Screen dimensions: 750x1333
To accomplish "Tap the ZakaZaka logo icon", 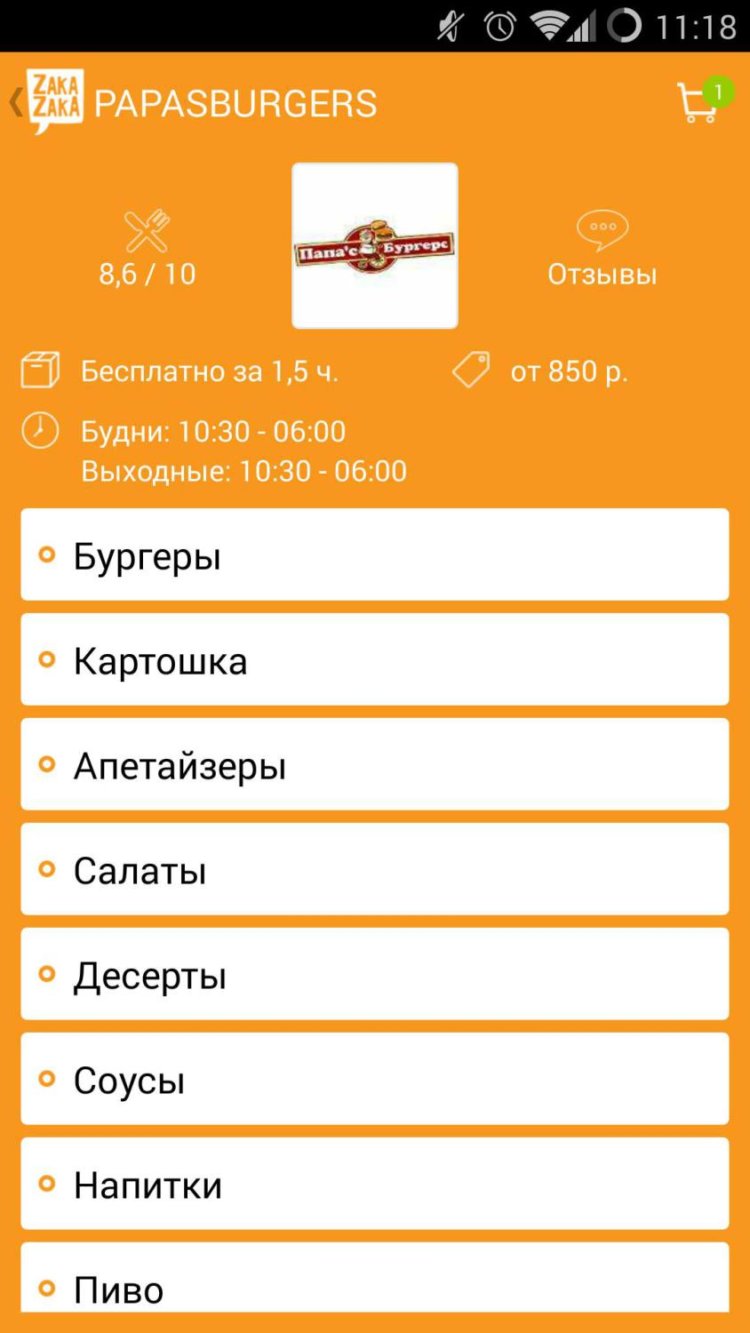I will point(54,95).
